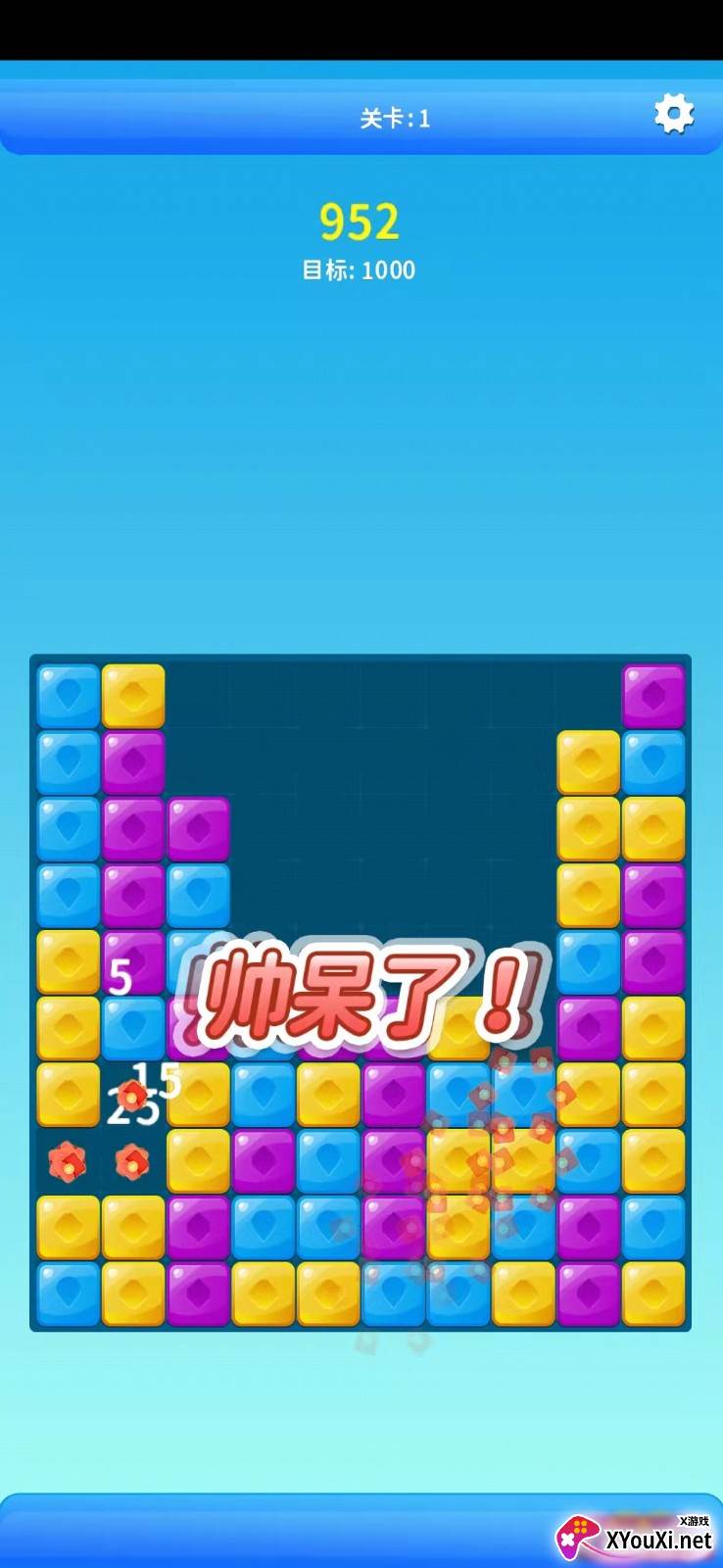
Task: Pop the purple block topping the rightmost column
Action: click(653, 697)
